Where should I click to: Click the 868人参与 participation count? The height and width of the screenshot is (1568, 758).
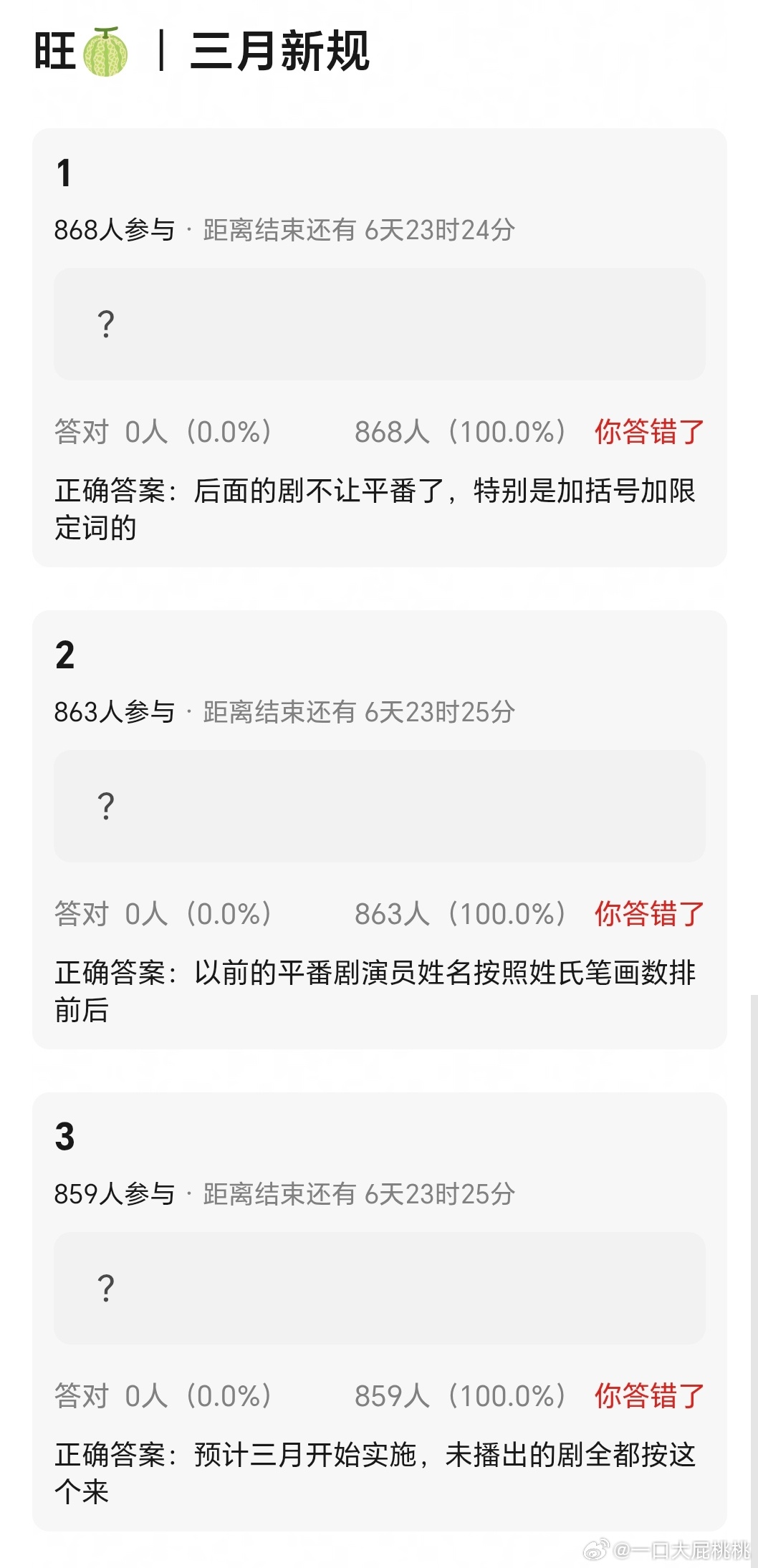click(x=115, y=229)
